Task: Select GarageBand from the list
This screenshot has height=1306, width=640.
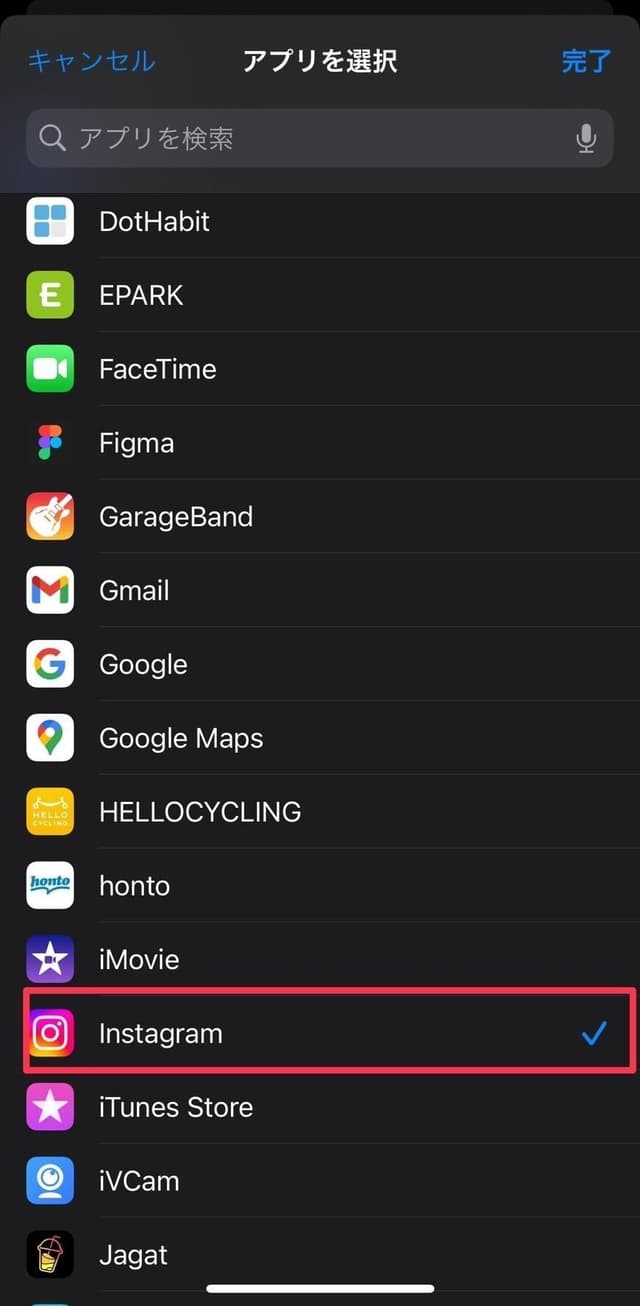Action: point(176,517)
